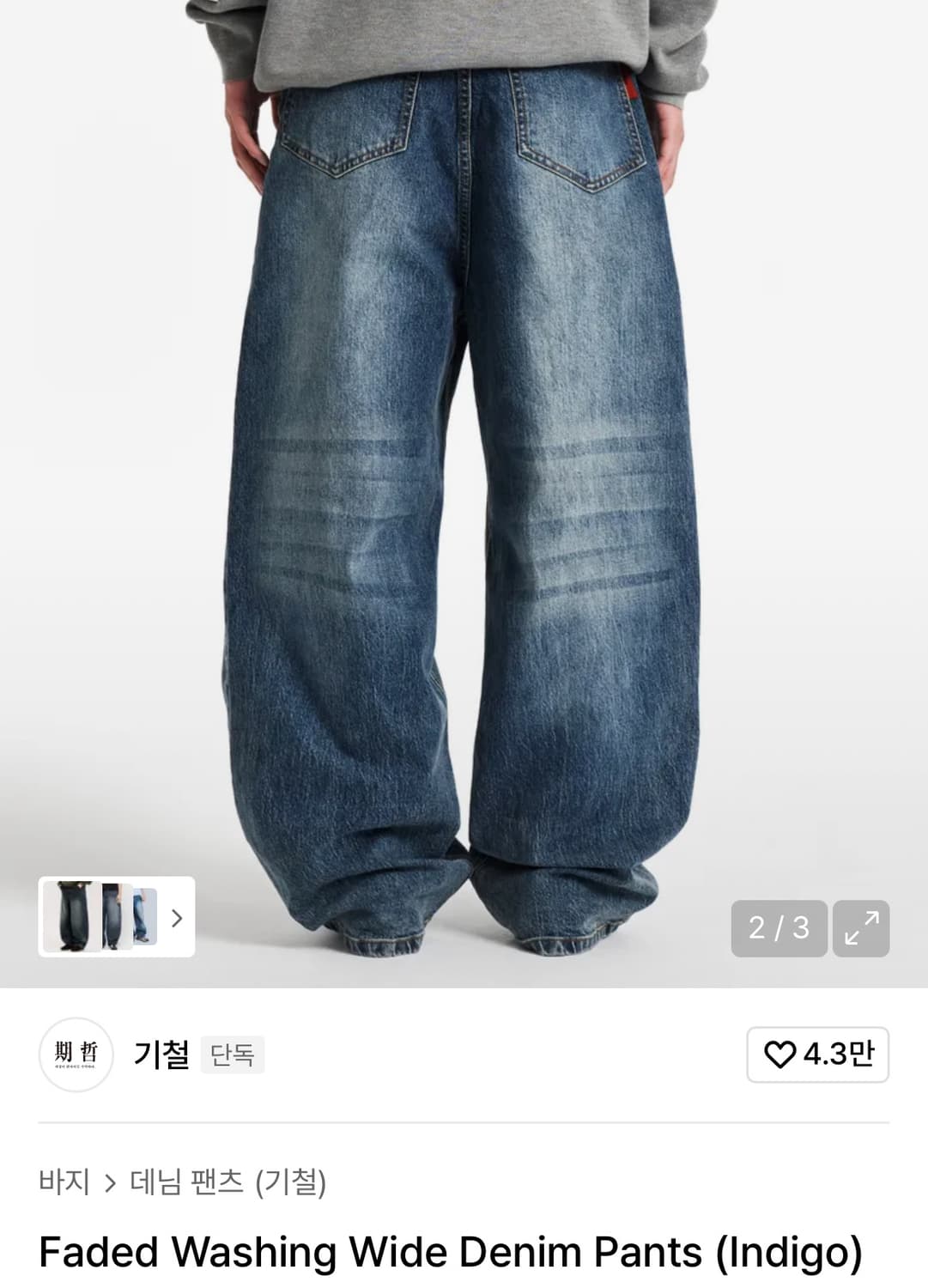Click the heart symbol inside the like button
The width and height of the screenshot is (928, 1288).
(782, 1055)
